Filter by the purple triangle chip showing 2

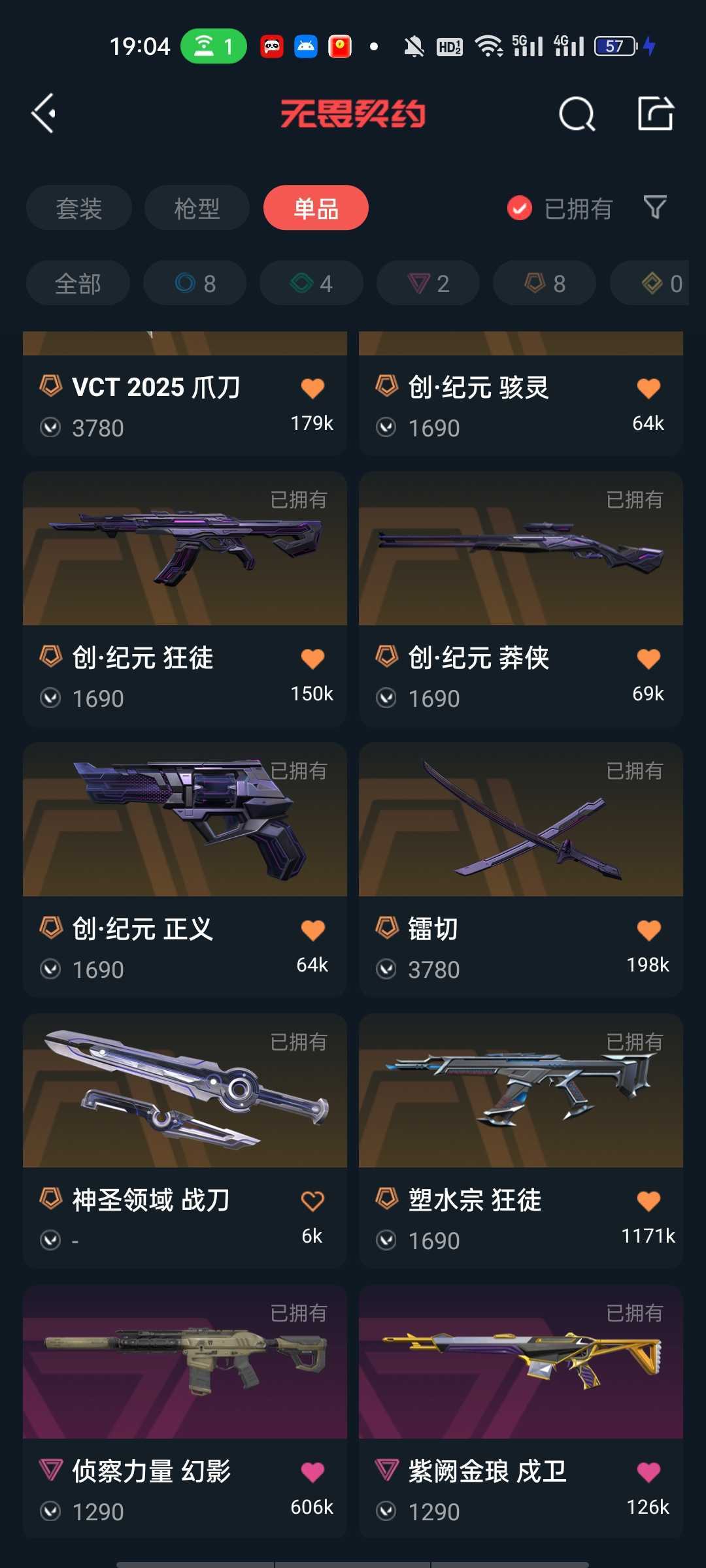[428, 284]
